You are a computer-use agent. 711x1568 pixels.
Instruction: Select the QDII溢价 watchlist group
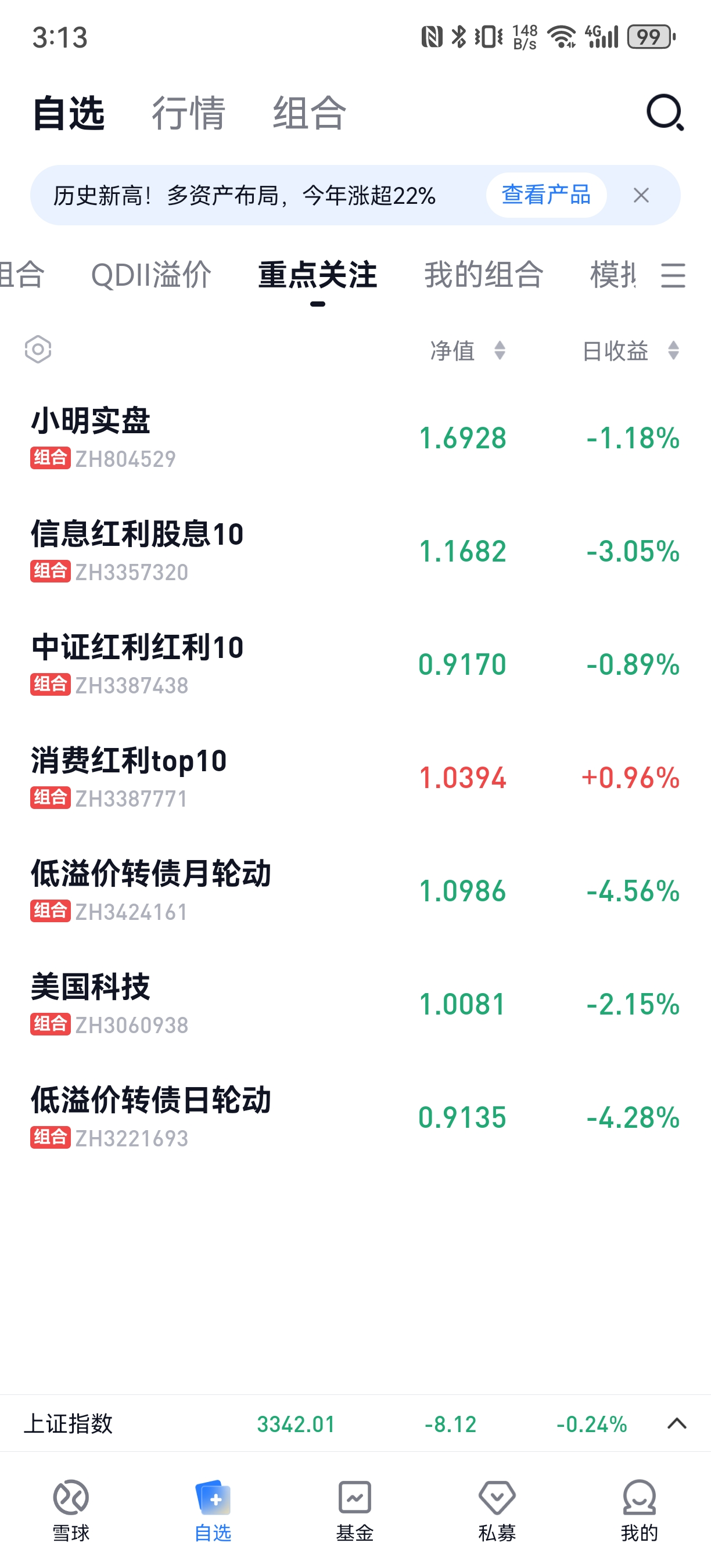pos(151,275)
